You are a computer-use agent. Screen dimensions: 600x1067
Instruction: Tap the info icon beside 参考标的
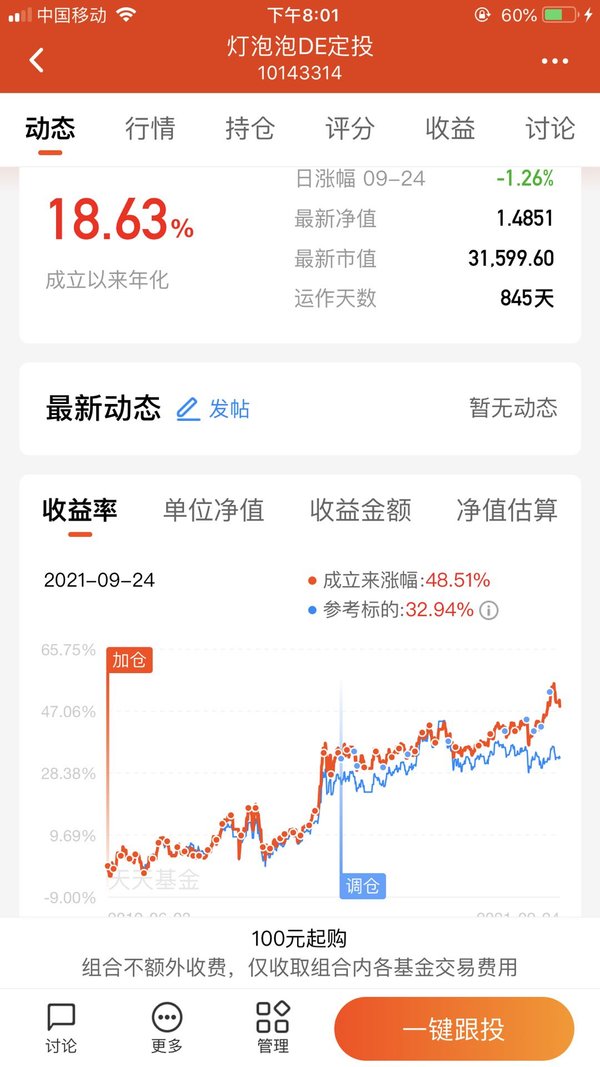(x=488, y=610)
